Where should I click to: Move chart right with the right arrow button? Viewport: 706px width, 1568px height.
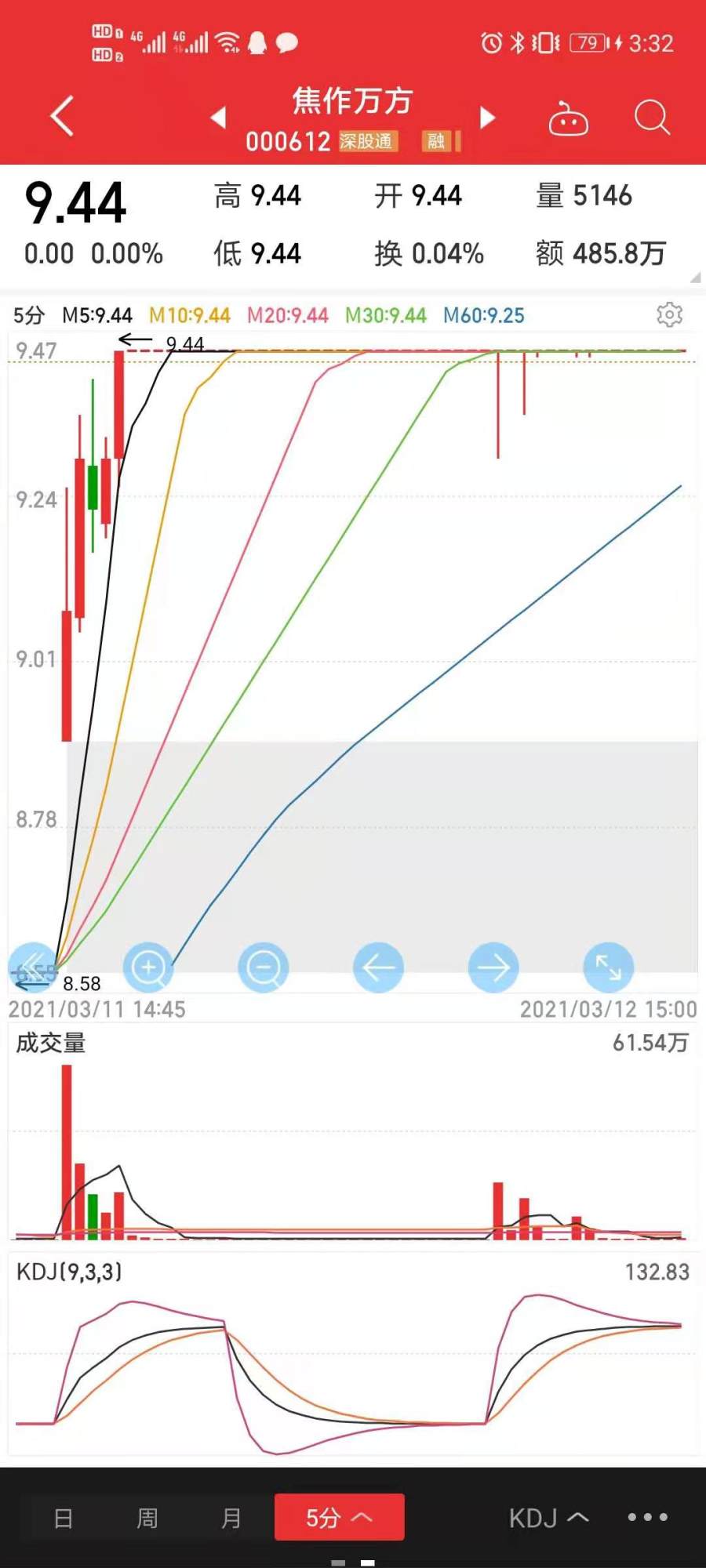(x=493, y=967)
